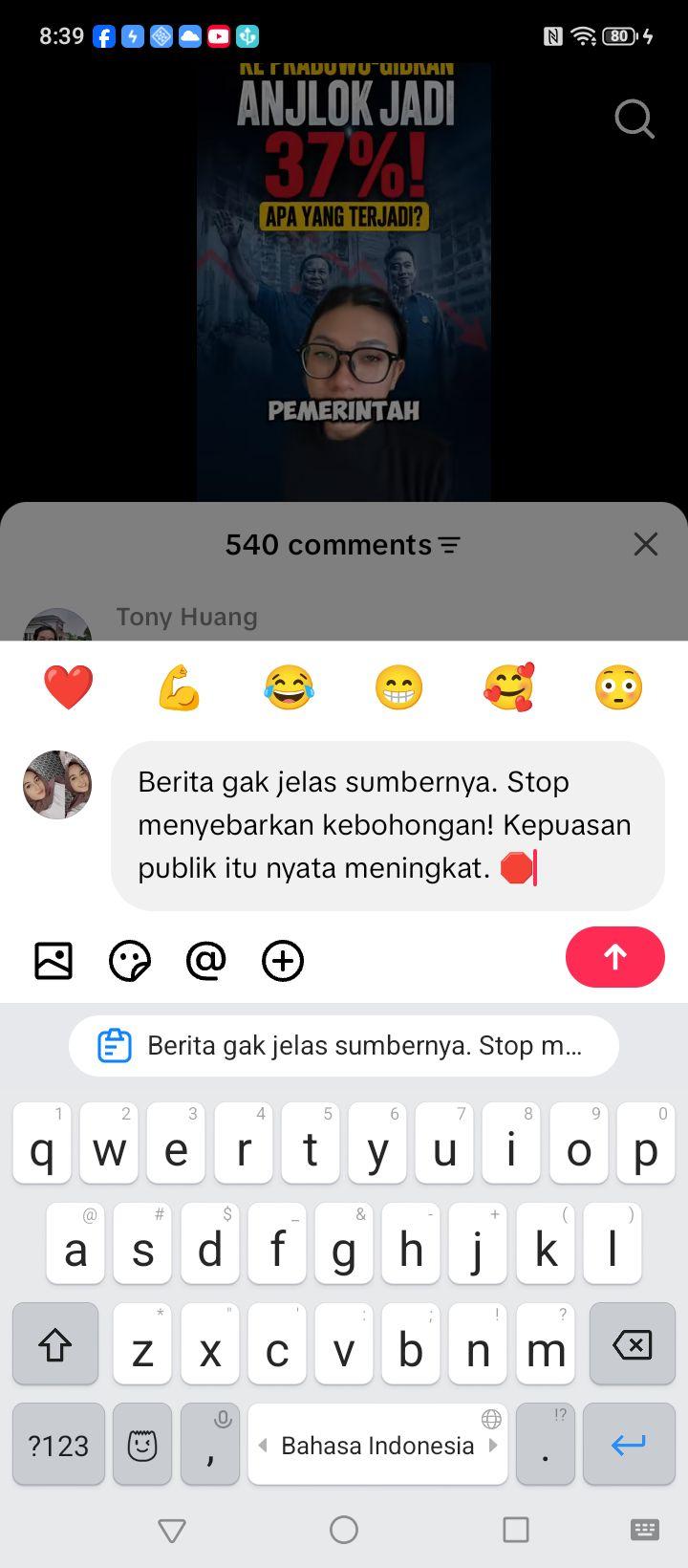Open the sticker picker

click(130, 961)
